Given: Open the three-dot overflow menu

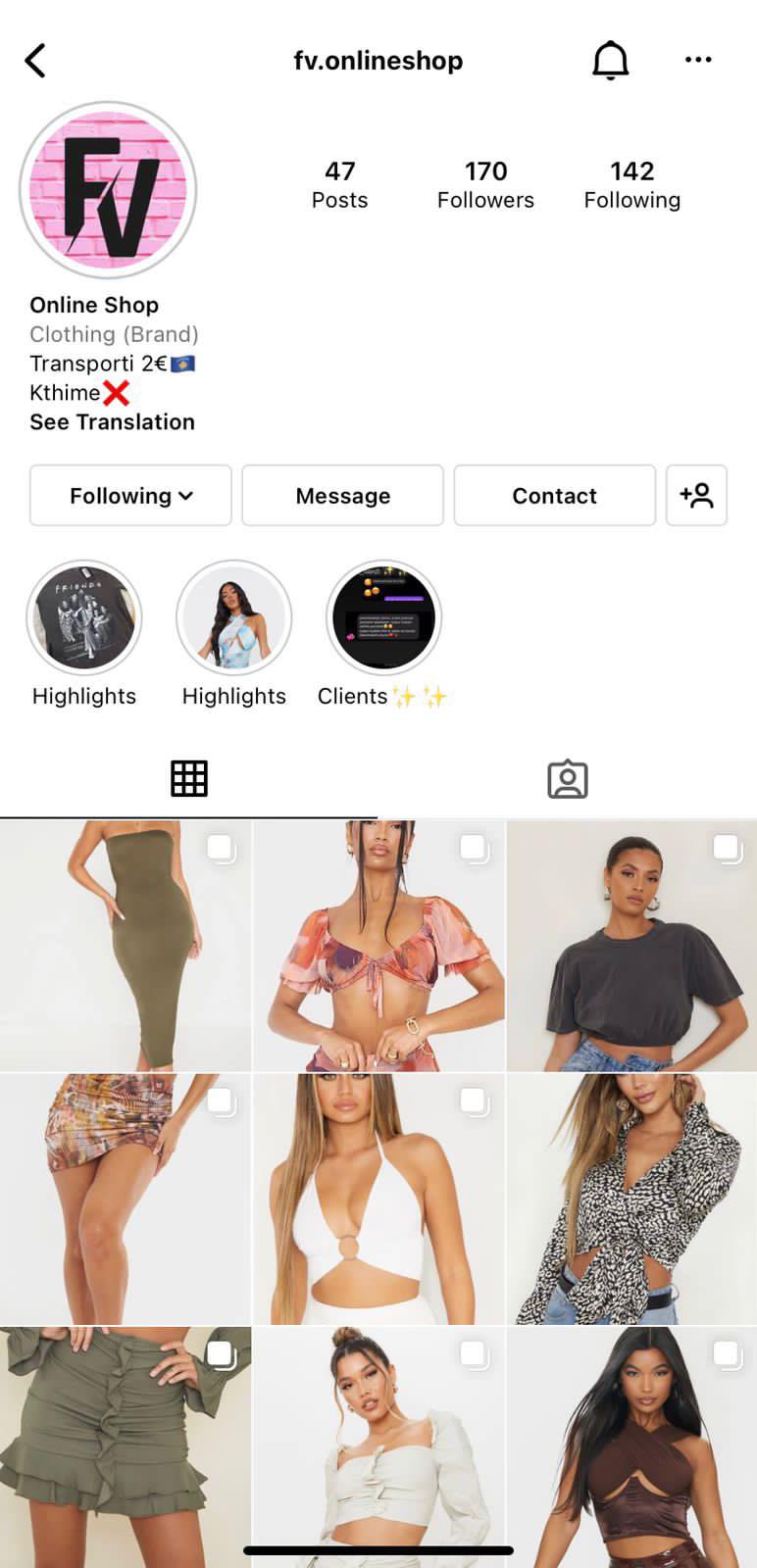Looking at the screenshot, I should (698, 60).
